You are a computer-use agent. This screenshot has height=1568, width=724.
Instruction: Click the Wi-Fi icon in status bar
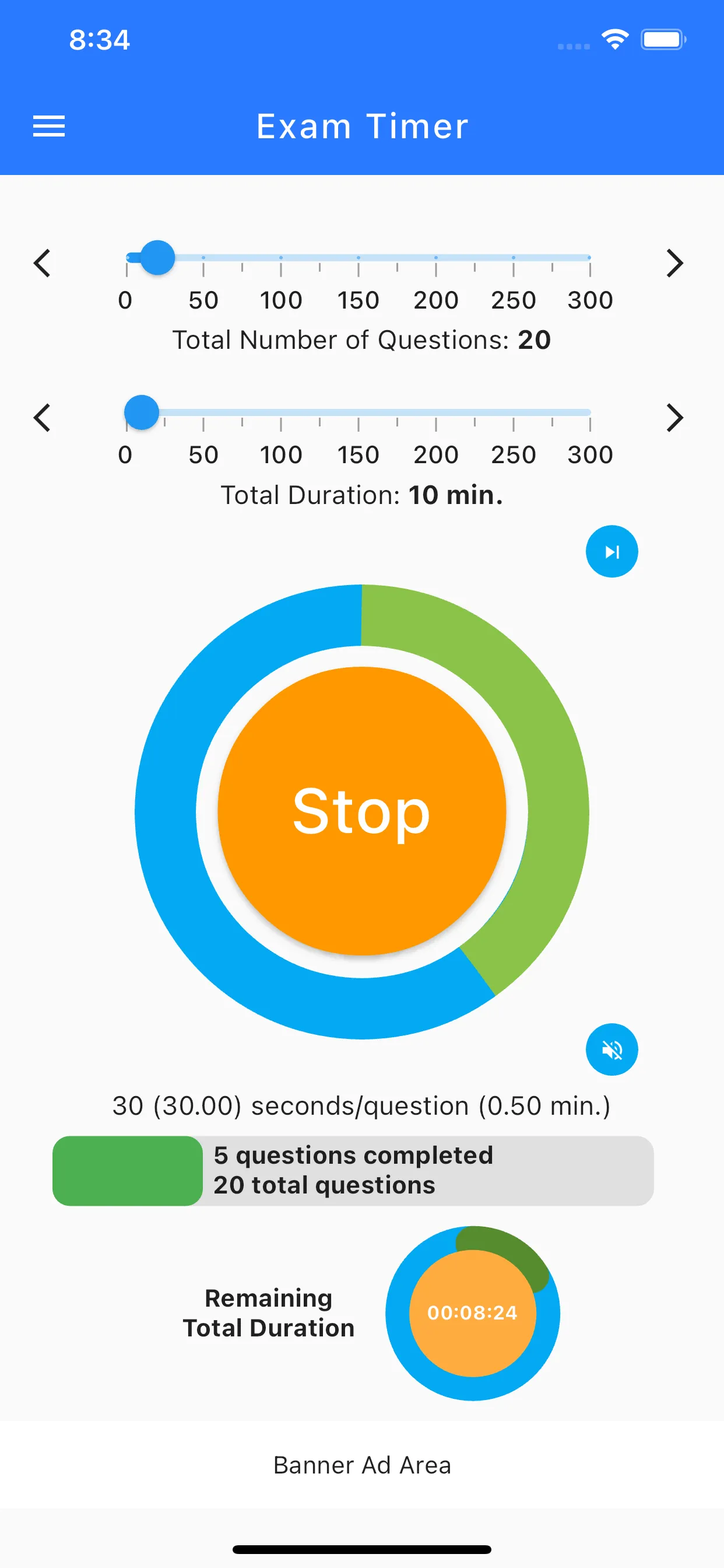(x=614, y=38)
